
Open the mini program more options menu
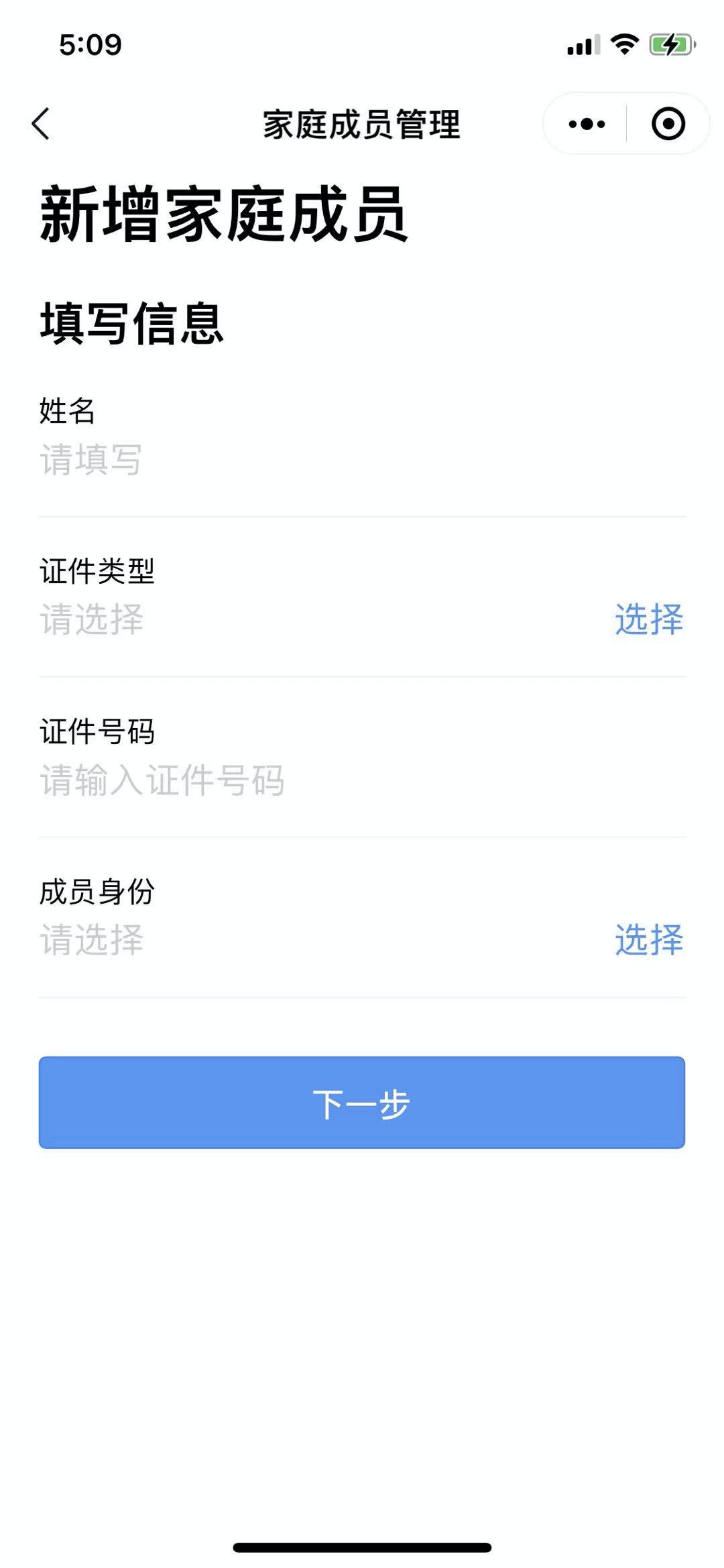(587, 124)
